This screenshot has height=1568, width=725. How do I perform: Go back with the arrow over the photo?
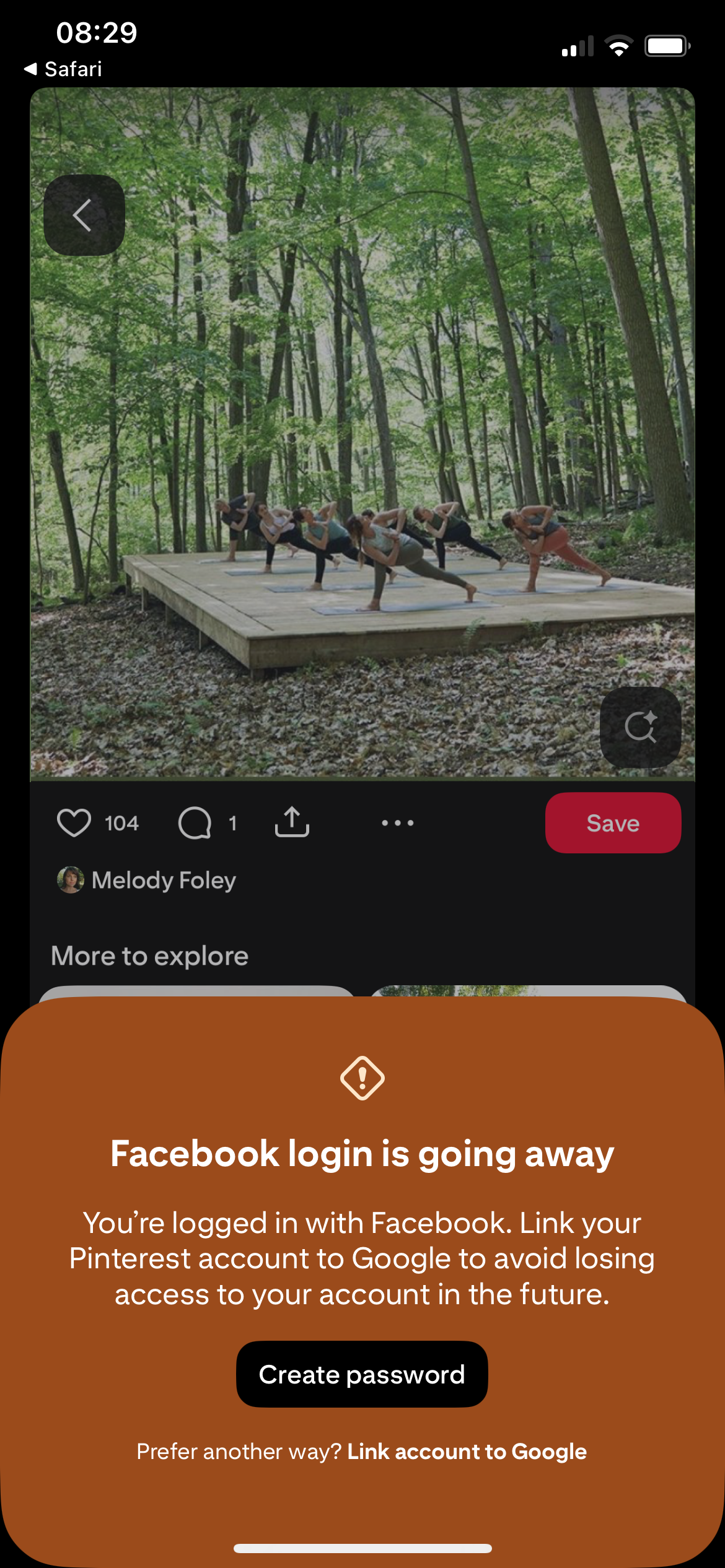(84, 215)
